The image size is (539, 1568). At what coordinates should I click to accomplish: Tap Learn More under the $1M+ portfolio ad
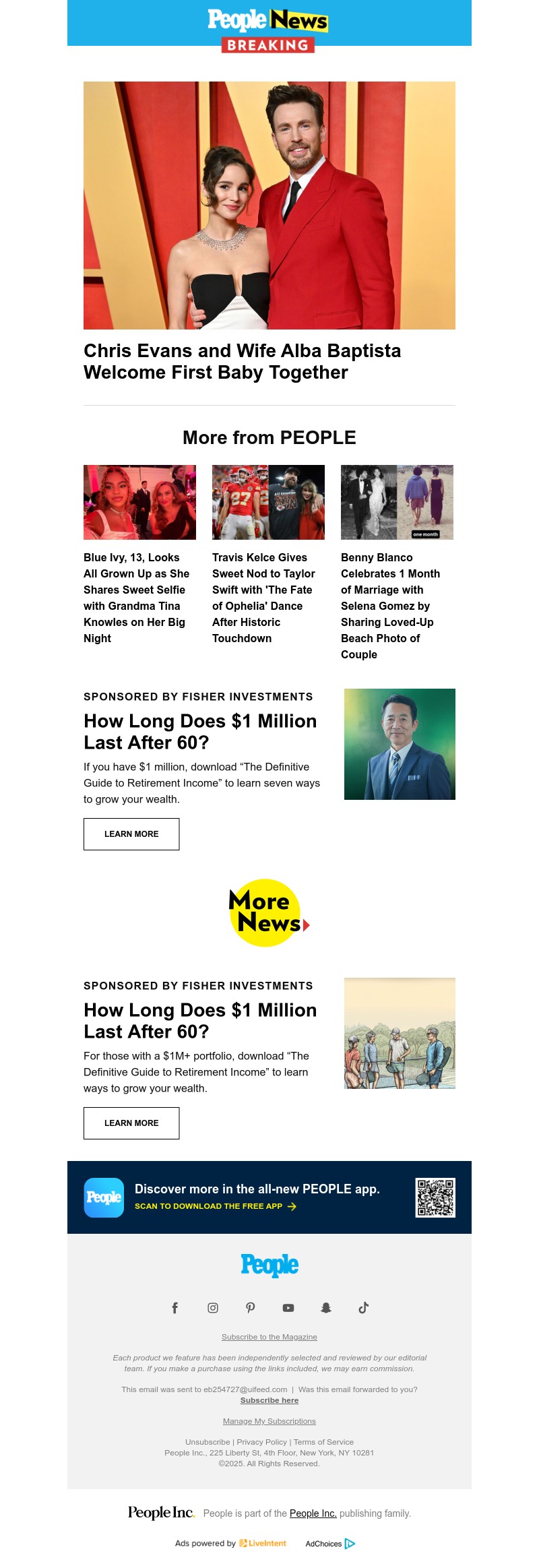click(131, 1123)
